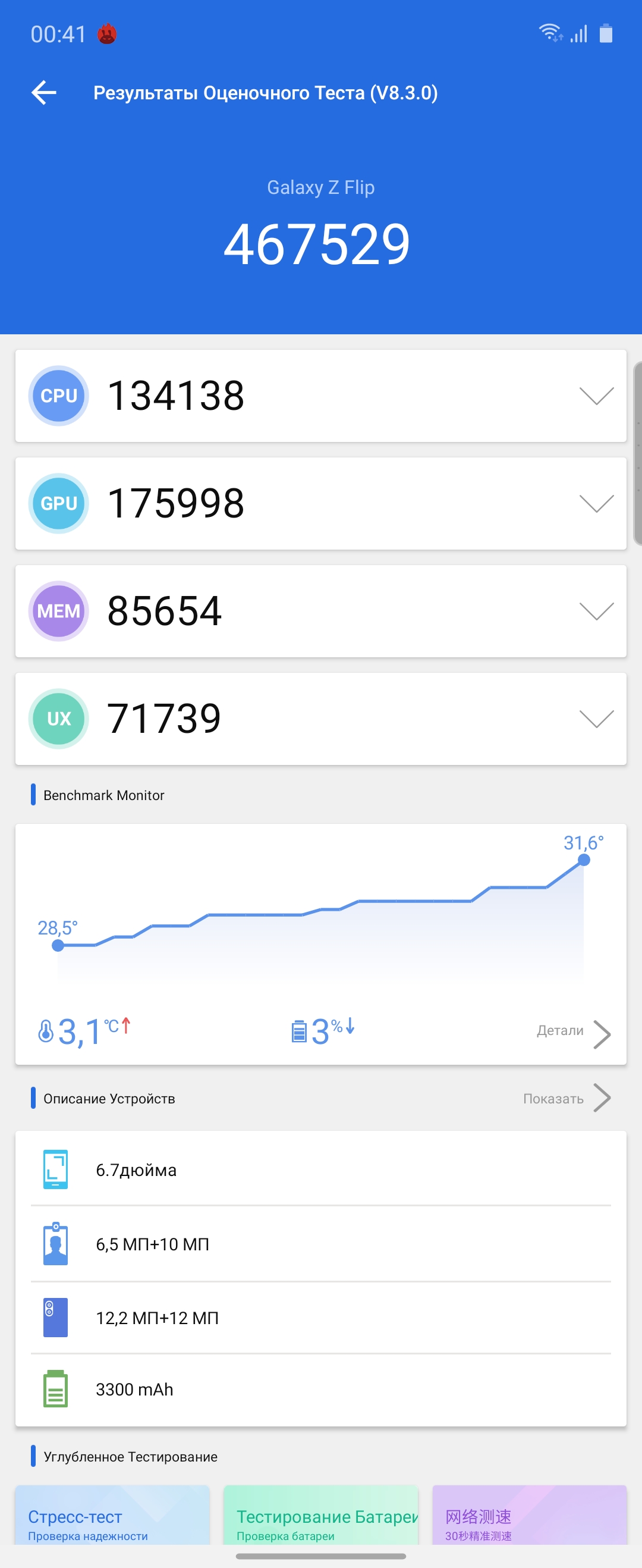
Task: Expand the CPU score details
Action: (596, 396)
